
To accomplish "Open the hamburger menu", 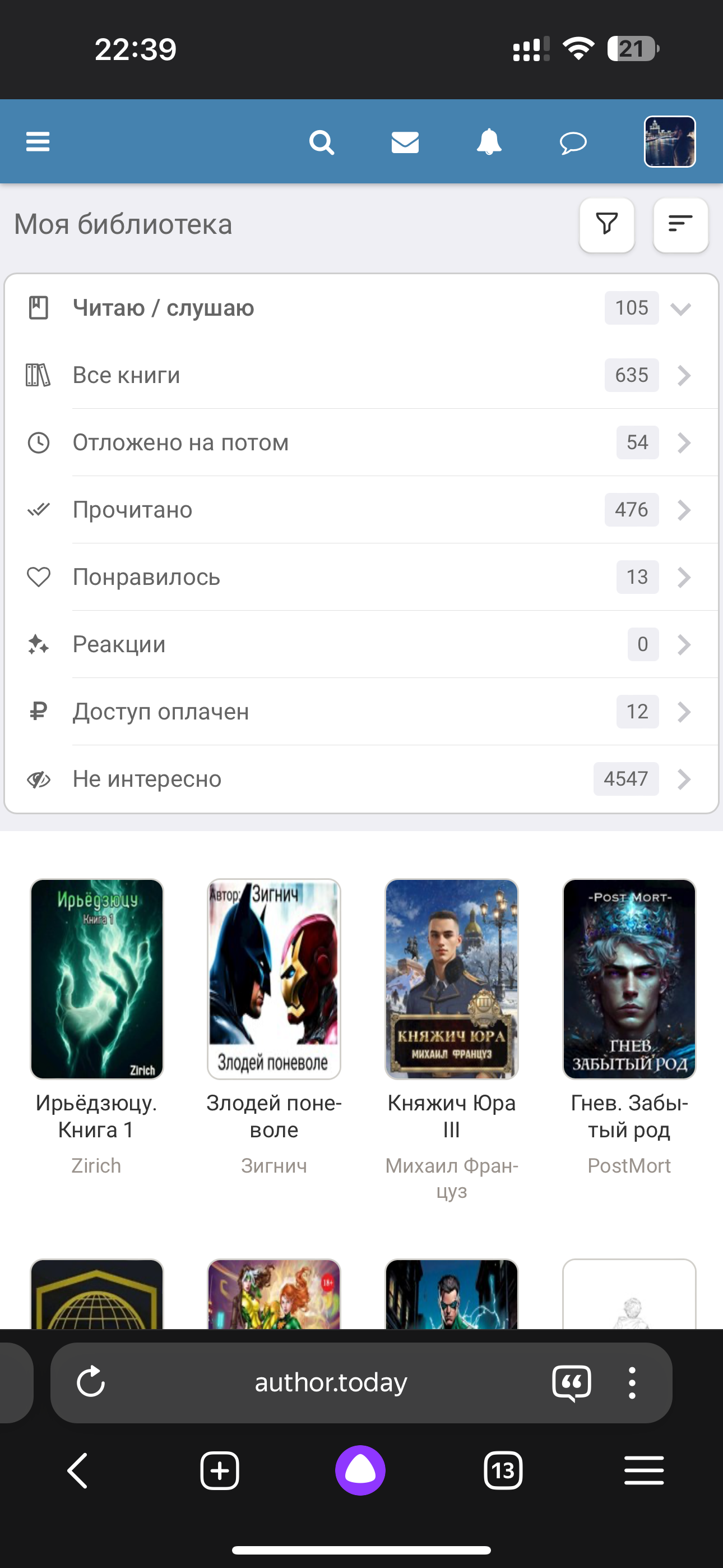I will 38,142.
